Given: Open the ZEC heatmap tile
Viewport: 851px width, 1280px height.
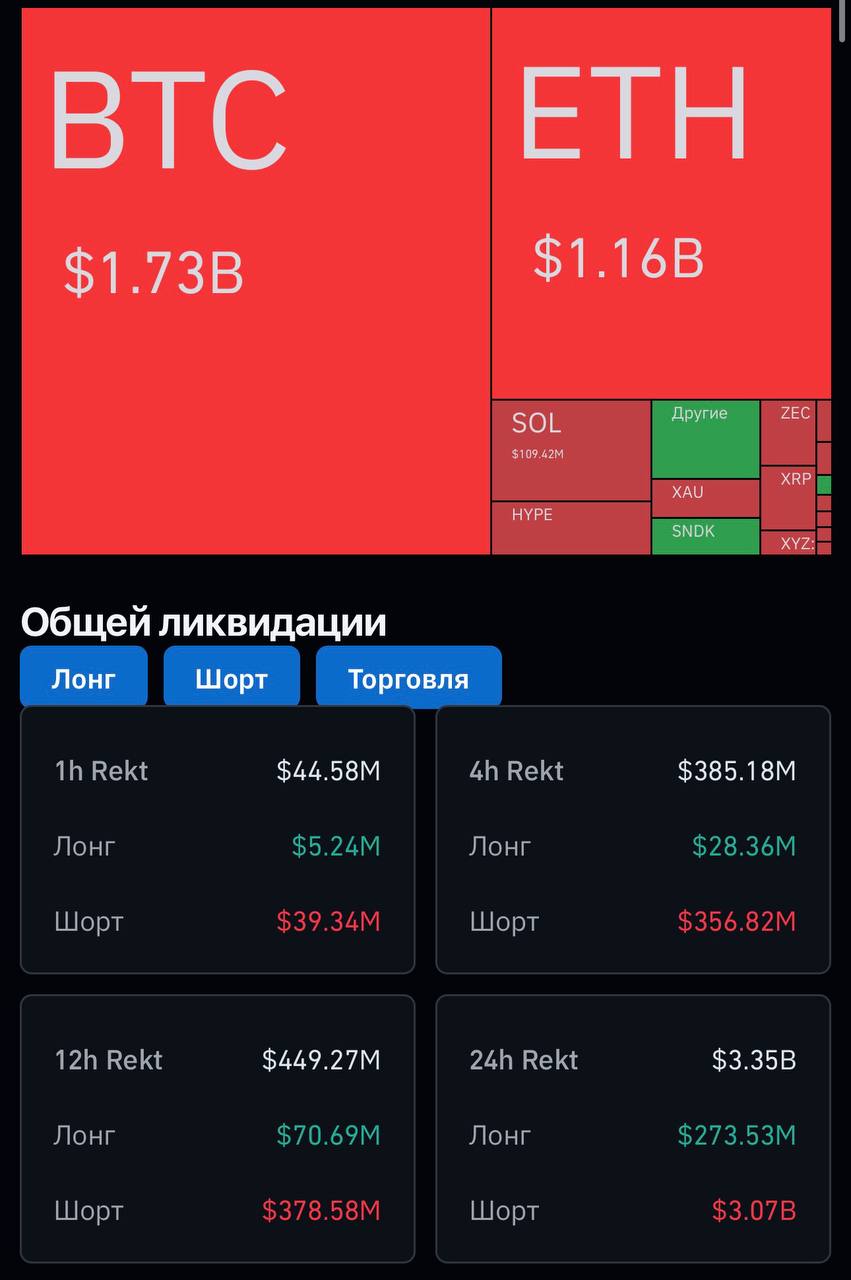Looking at the screenshot, I should click(x=788, y=433).
